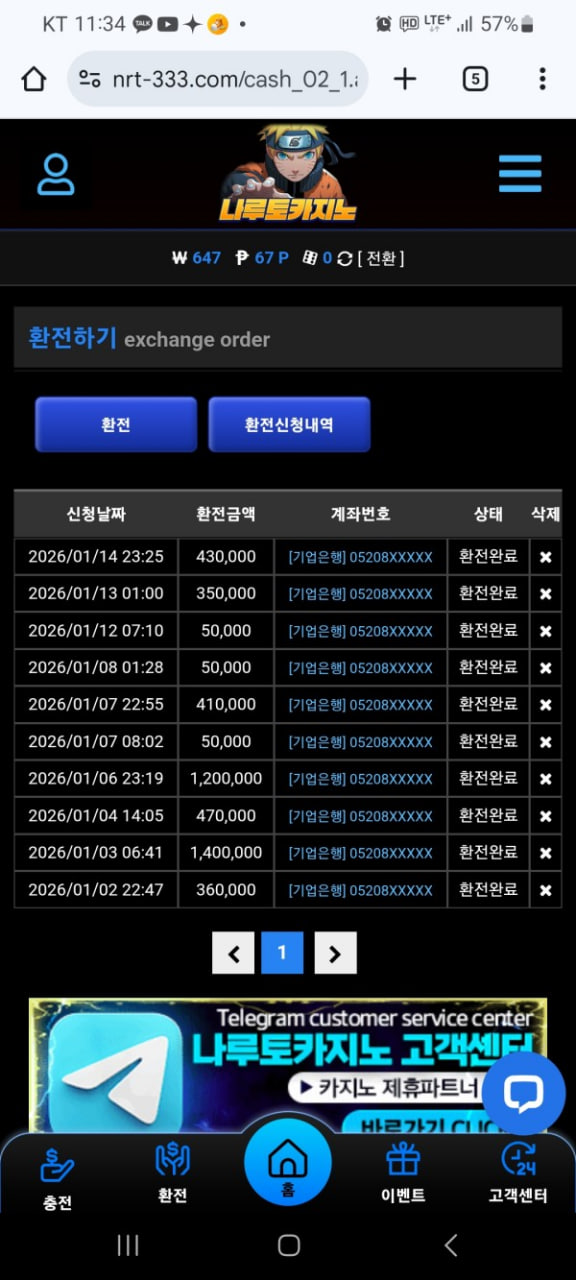The image size is (576, 1280).
Task: Select page 1 in pagination
Action: click(282, 954)
